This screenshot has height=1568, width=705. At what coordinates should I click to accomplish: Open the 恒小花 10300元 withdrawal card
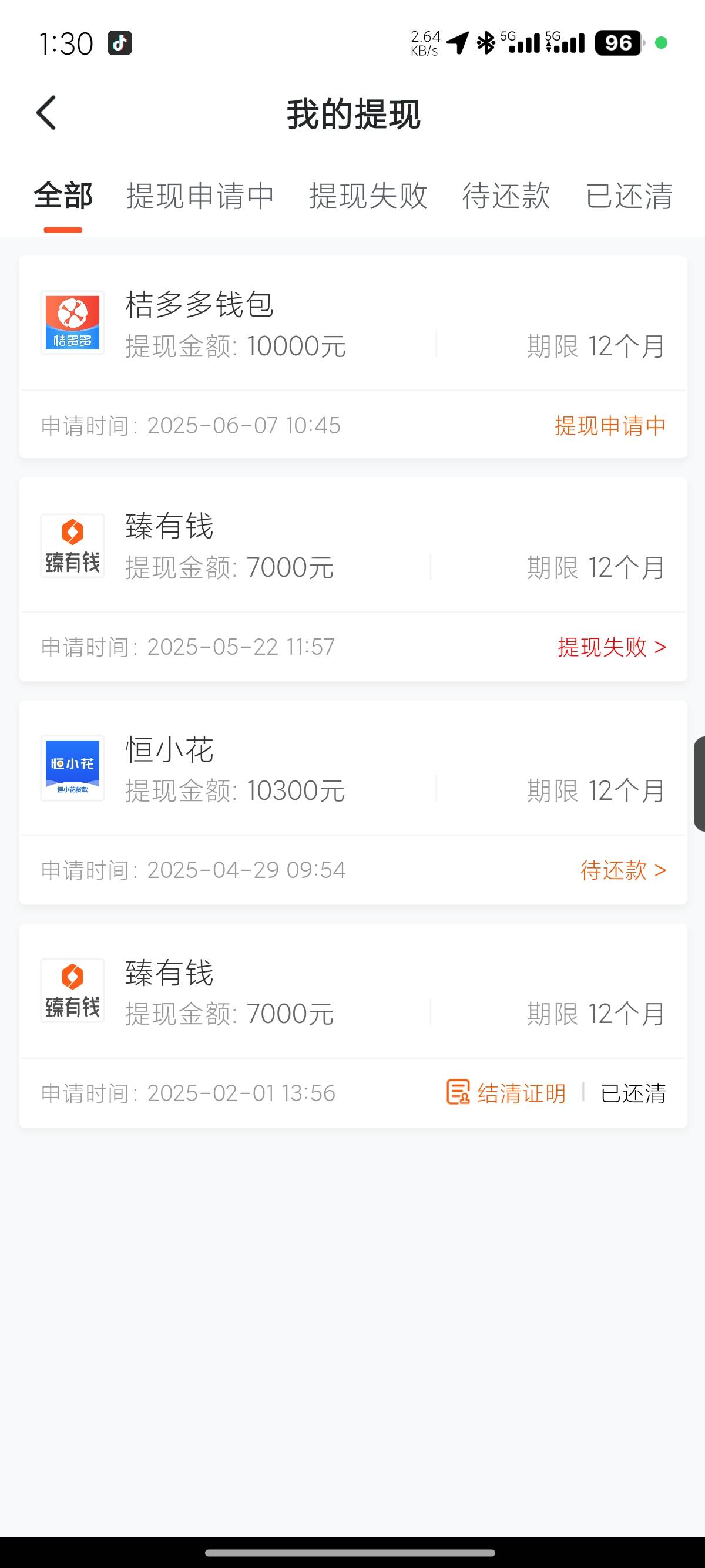pyautogui.click(x=353, y=802)
